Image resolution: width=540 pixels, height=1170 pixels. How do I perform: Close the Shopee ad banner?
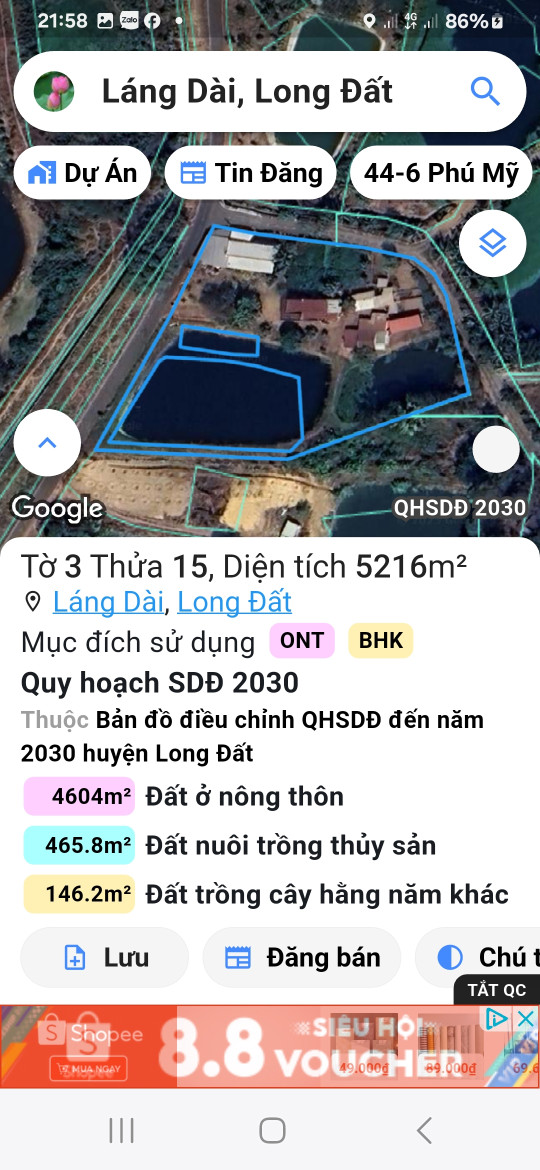point(526,1019)
